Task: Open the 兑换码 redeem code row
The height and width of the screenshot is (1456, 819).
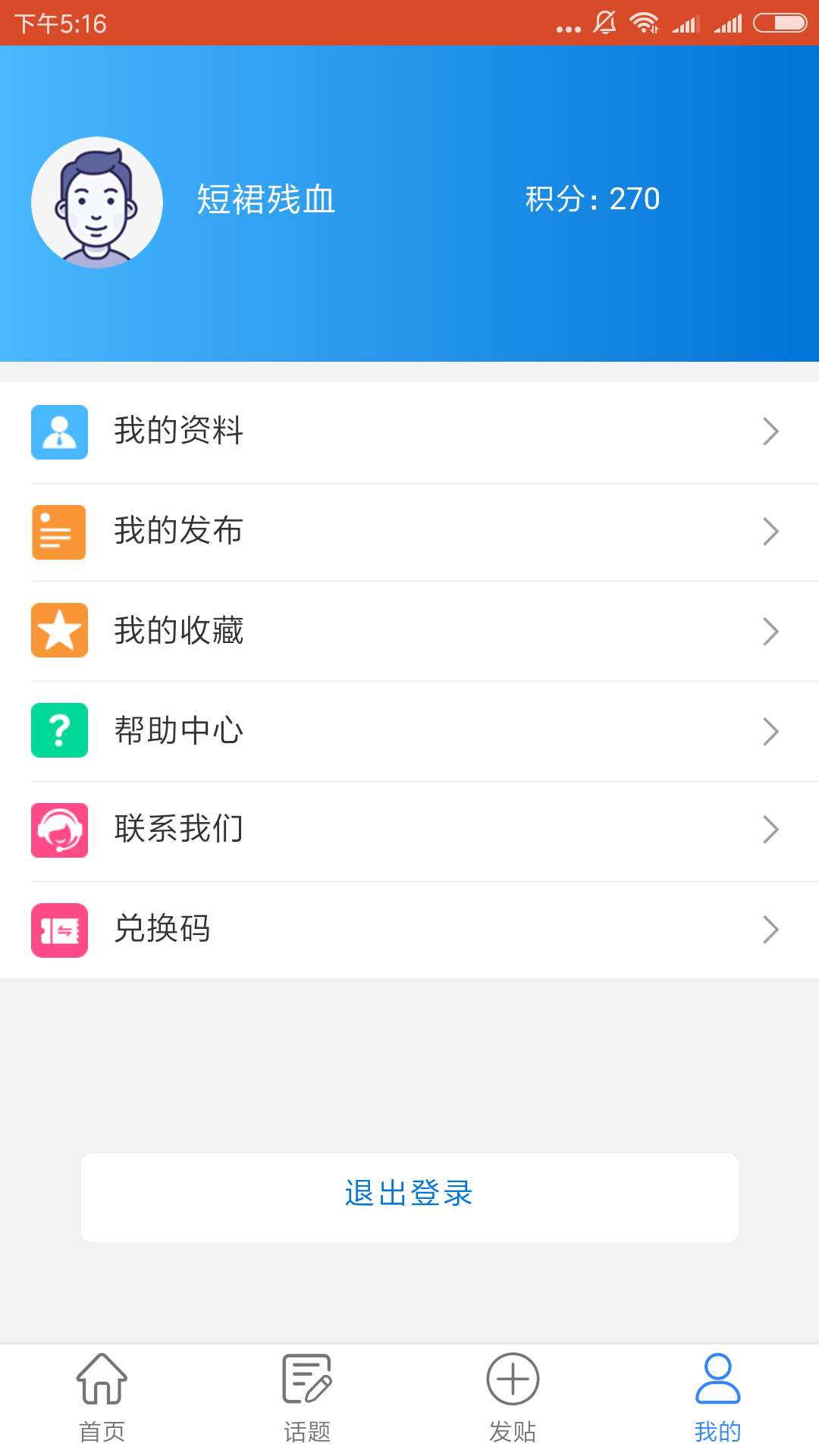Action: click(409, 930)
